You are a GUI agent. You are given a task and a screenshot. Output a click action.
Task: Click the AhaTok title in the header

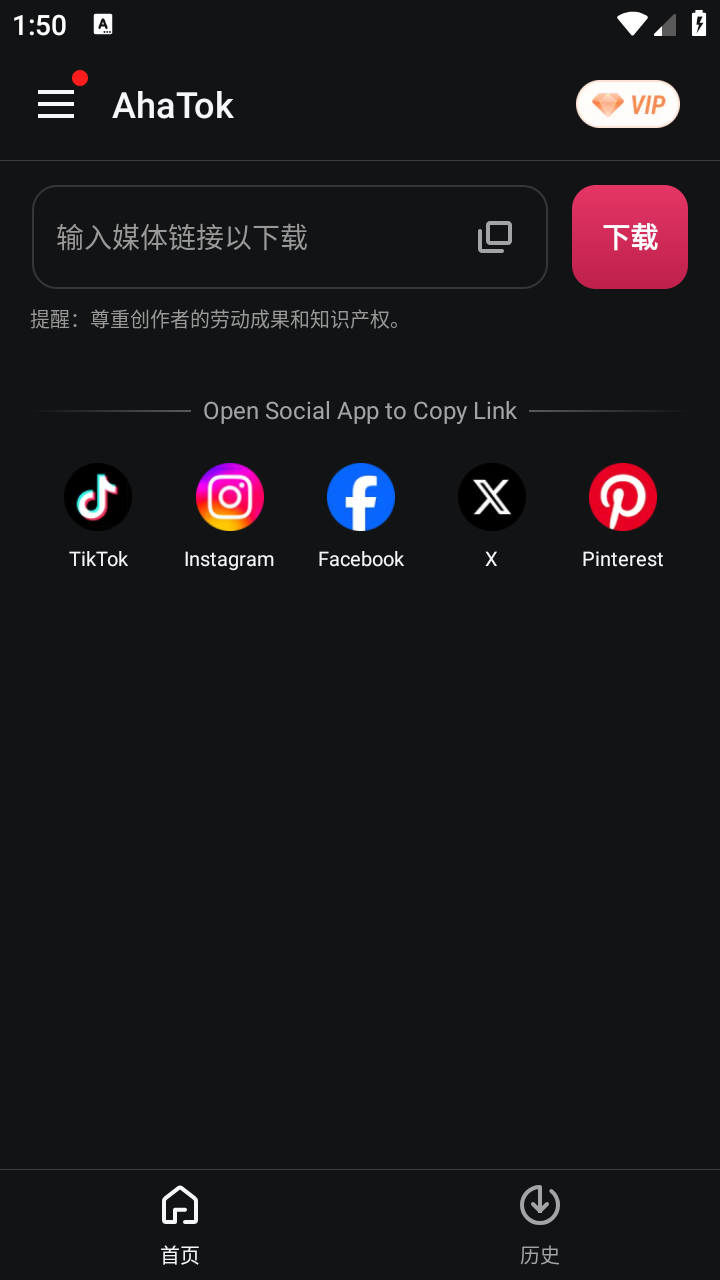tap(172, 104)
